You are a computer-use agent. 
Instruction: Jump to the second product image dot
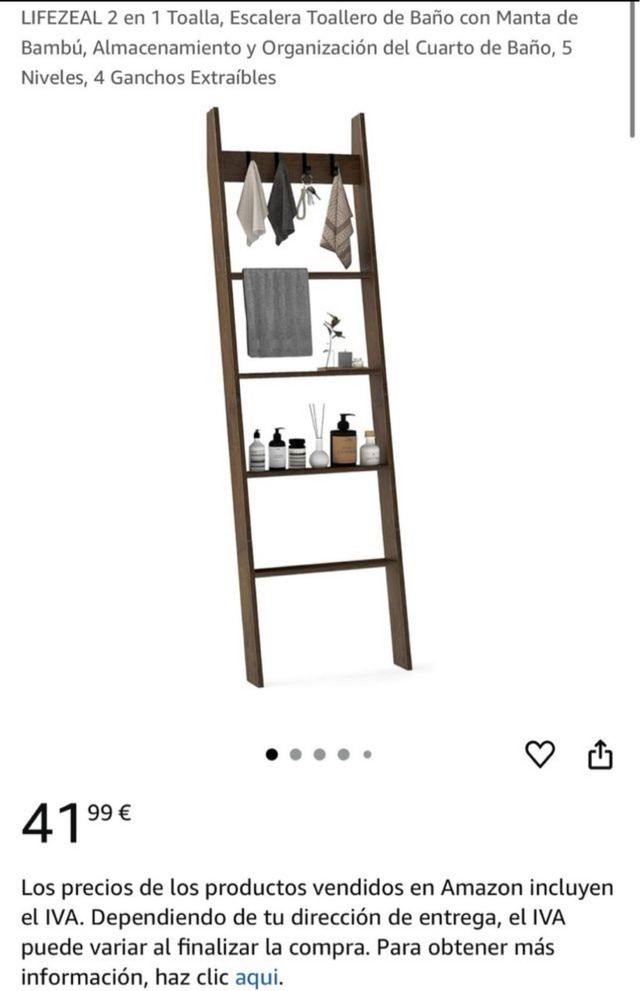(x=296, y=755)
